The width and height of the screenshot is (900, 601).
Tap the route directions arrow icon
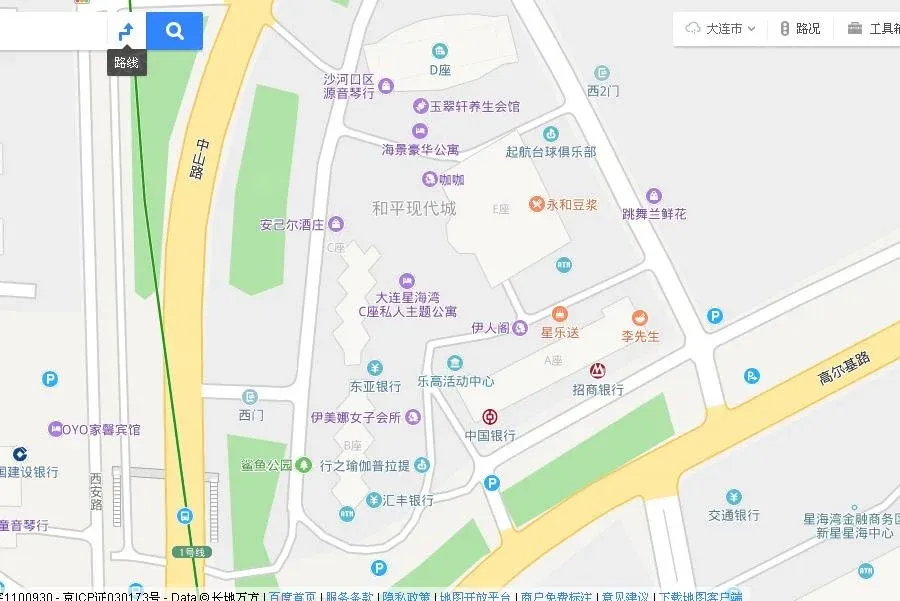126,31
